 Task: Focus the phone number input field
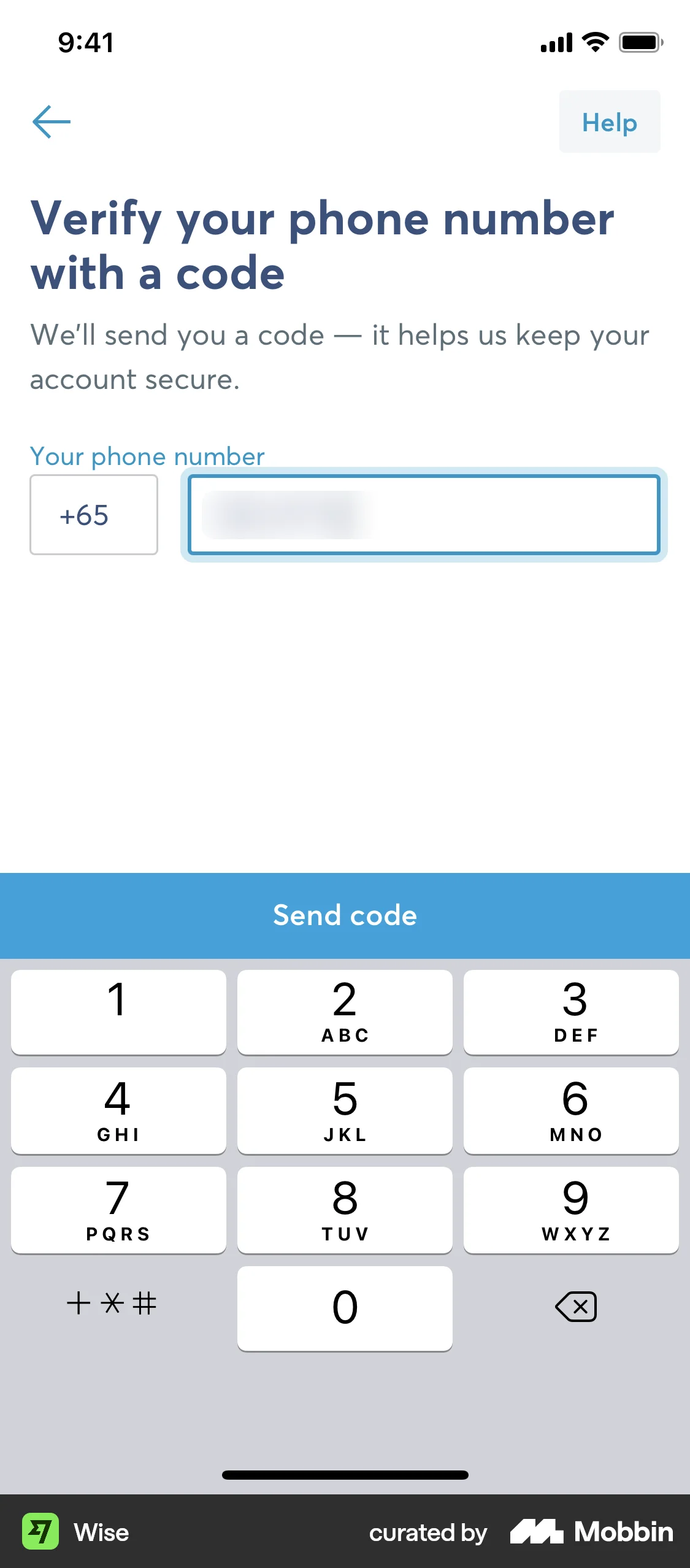pos(424,515)
